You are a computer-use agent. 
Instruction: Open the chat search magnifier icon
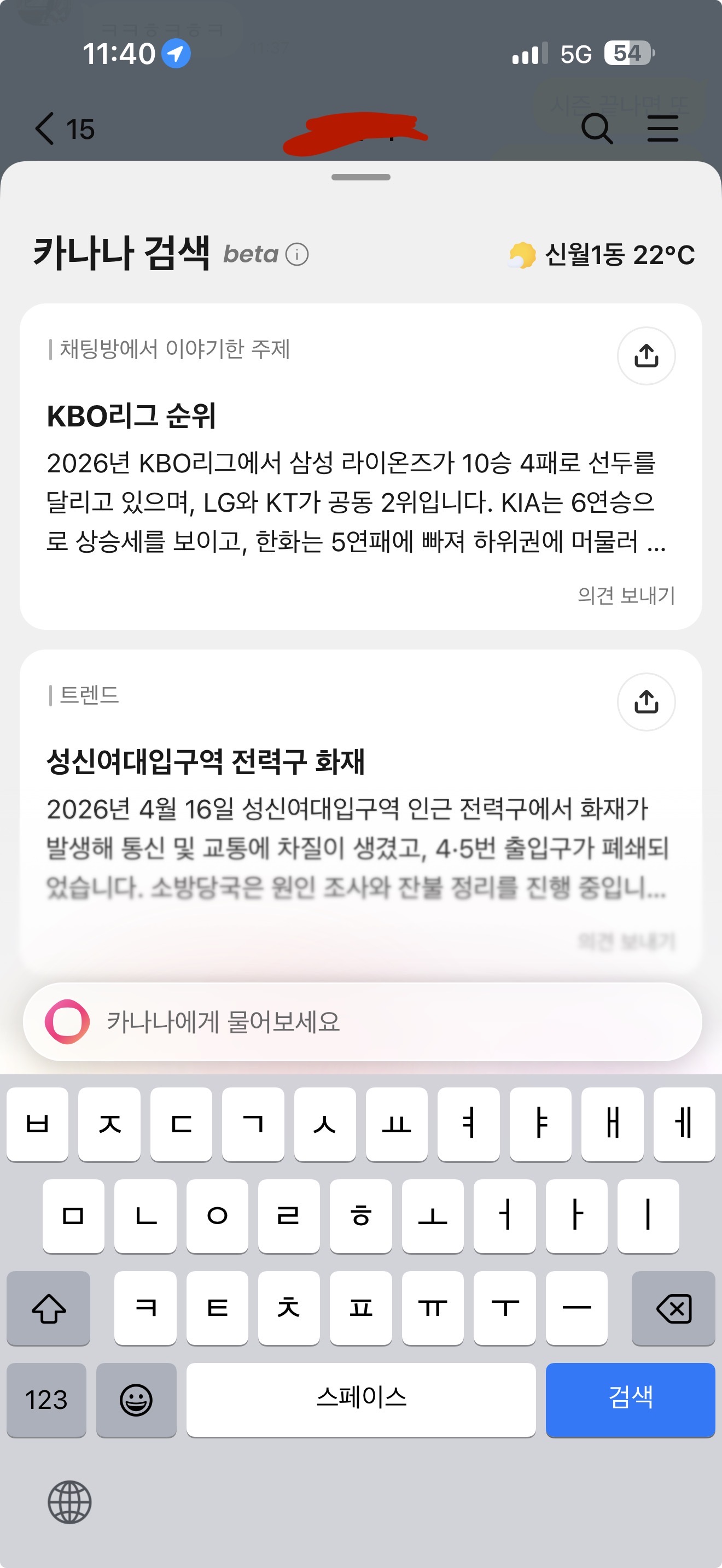pos(597,128)
